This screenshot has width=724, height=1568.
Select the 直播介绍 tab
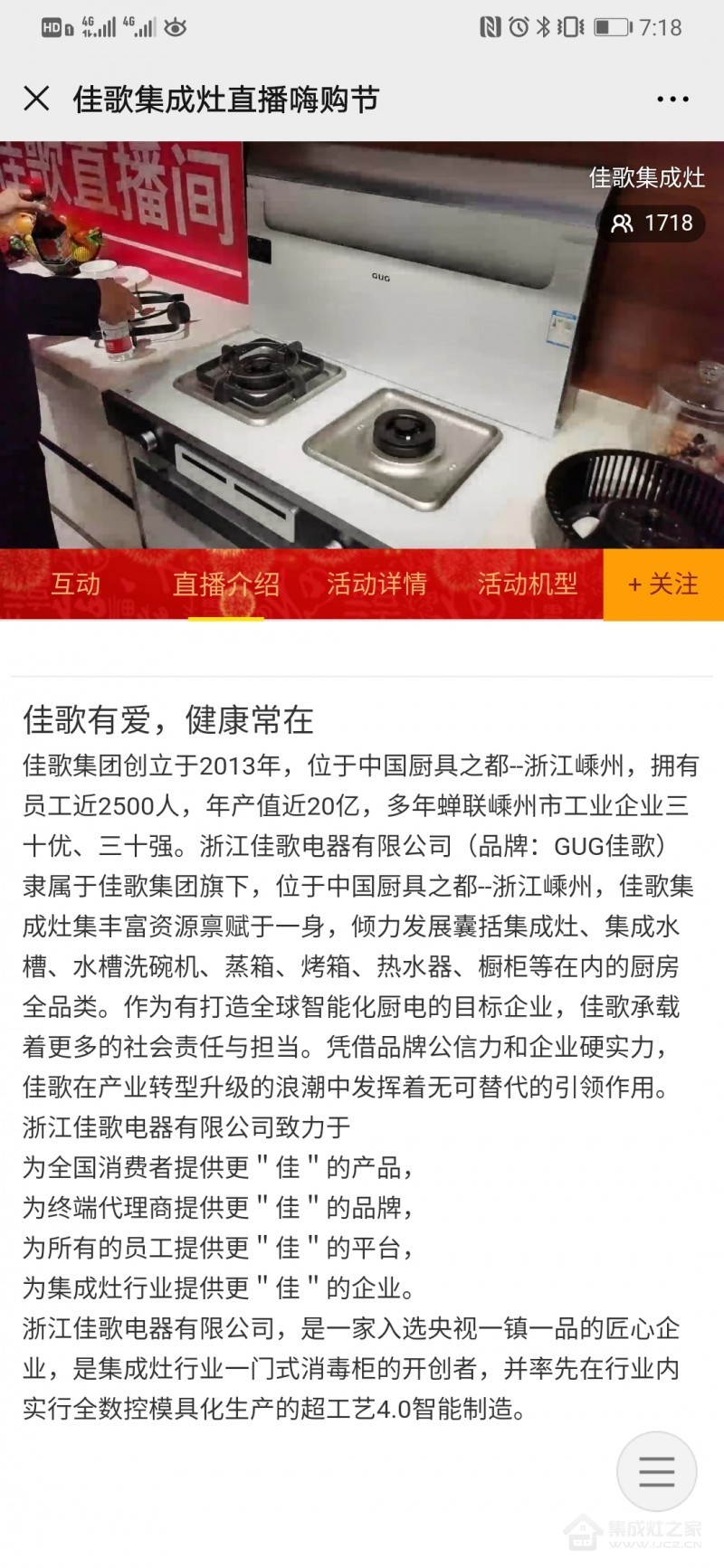[x=226, y=584]
